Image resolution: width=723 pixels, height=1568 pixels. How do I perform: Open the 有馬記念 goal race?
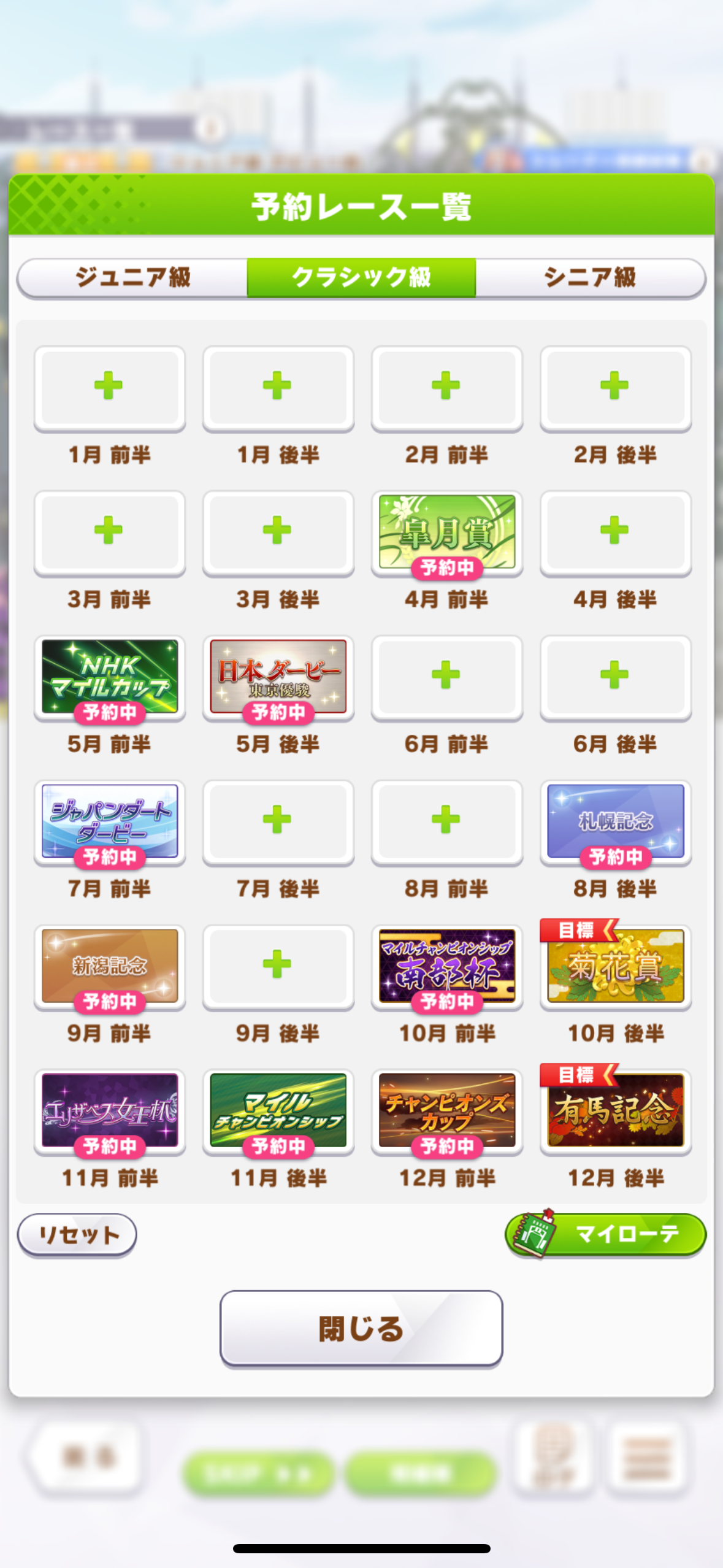click(615, 1111)
